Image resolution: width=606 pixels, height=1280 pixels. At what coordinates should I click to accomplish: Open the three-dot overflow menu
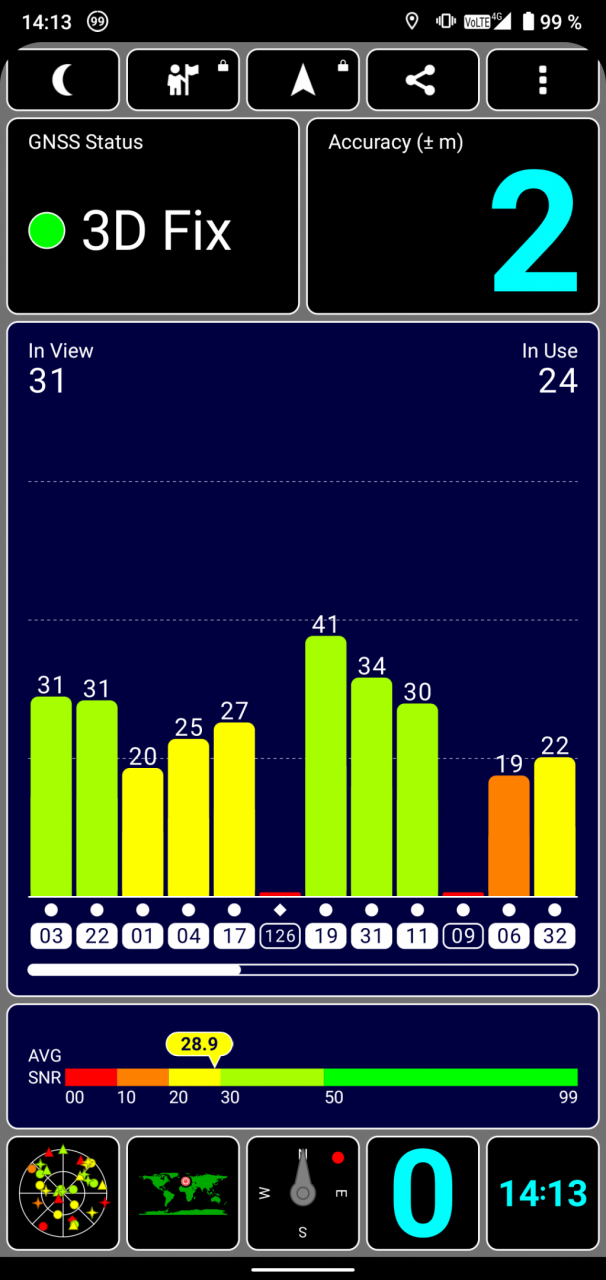coord(543,80)
